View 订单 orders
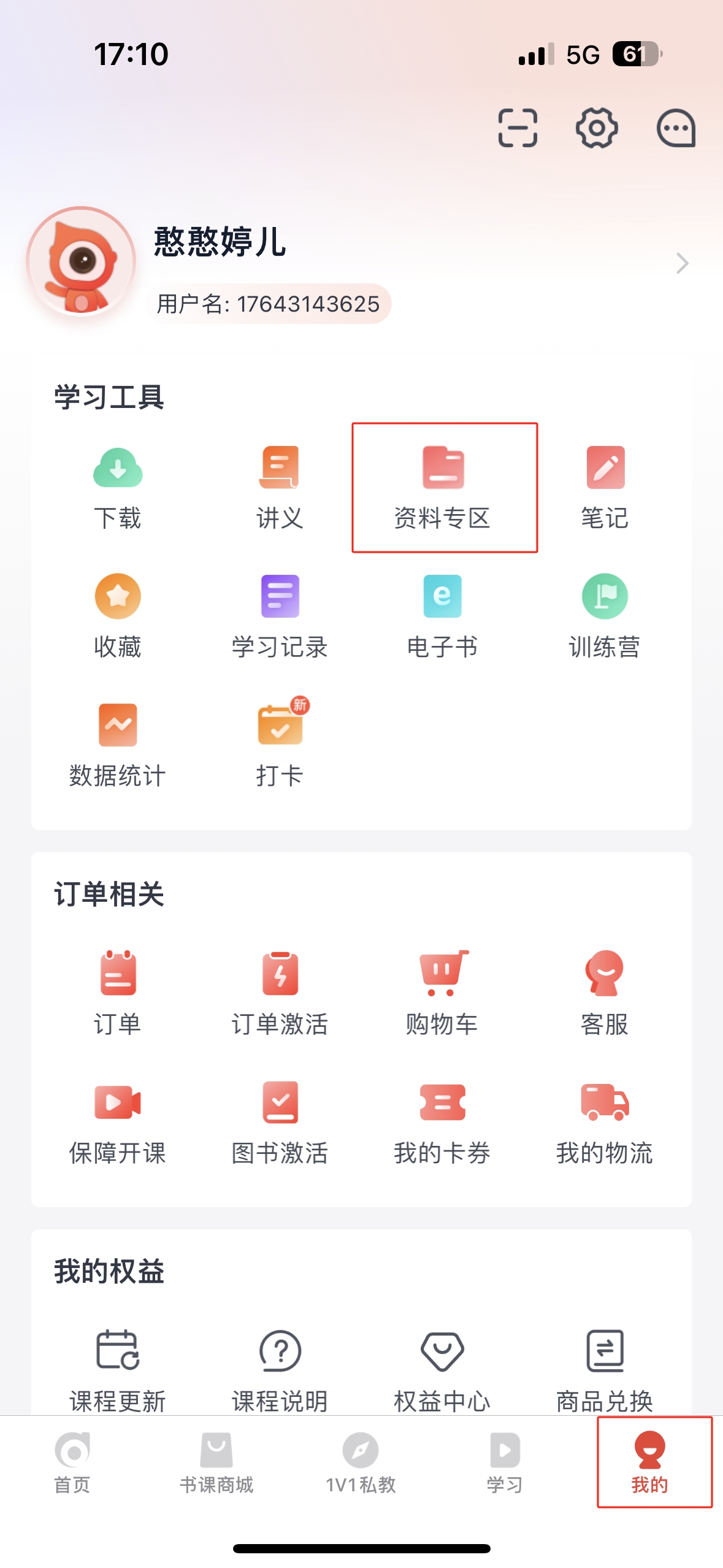Viewport: 723px width, 1568px height. [x=118, y=993]
